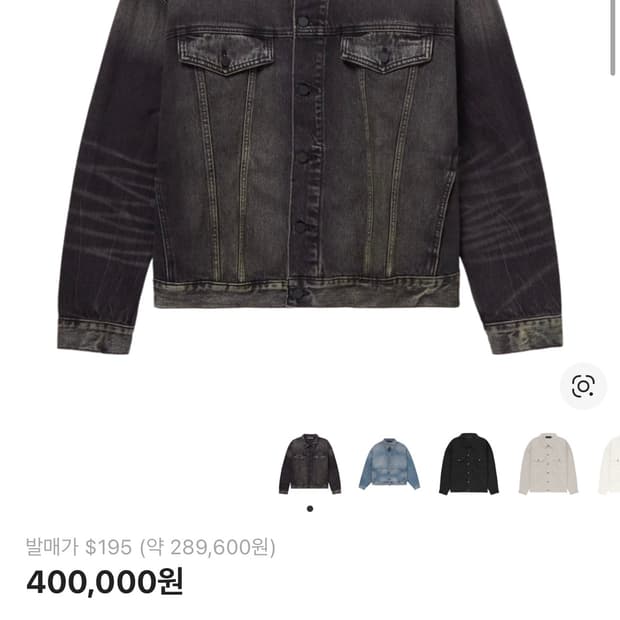Image resolution: width=620 pixels, height=620 pixels.
Task: Choose the solid black jacket thumbnail
Action: click(x=469, y=463)
